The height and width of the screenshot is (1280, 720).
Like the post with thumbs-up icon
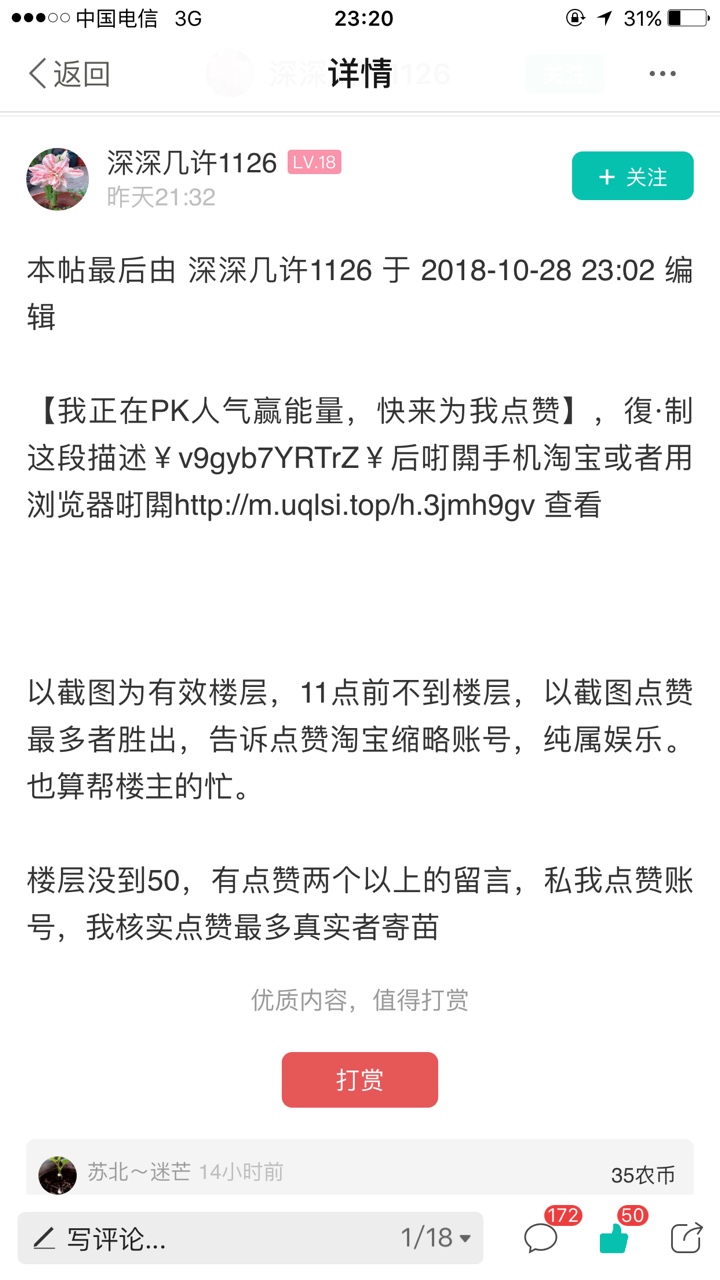coord(613,1238)
